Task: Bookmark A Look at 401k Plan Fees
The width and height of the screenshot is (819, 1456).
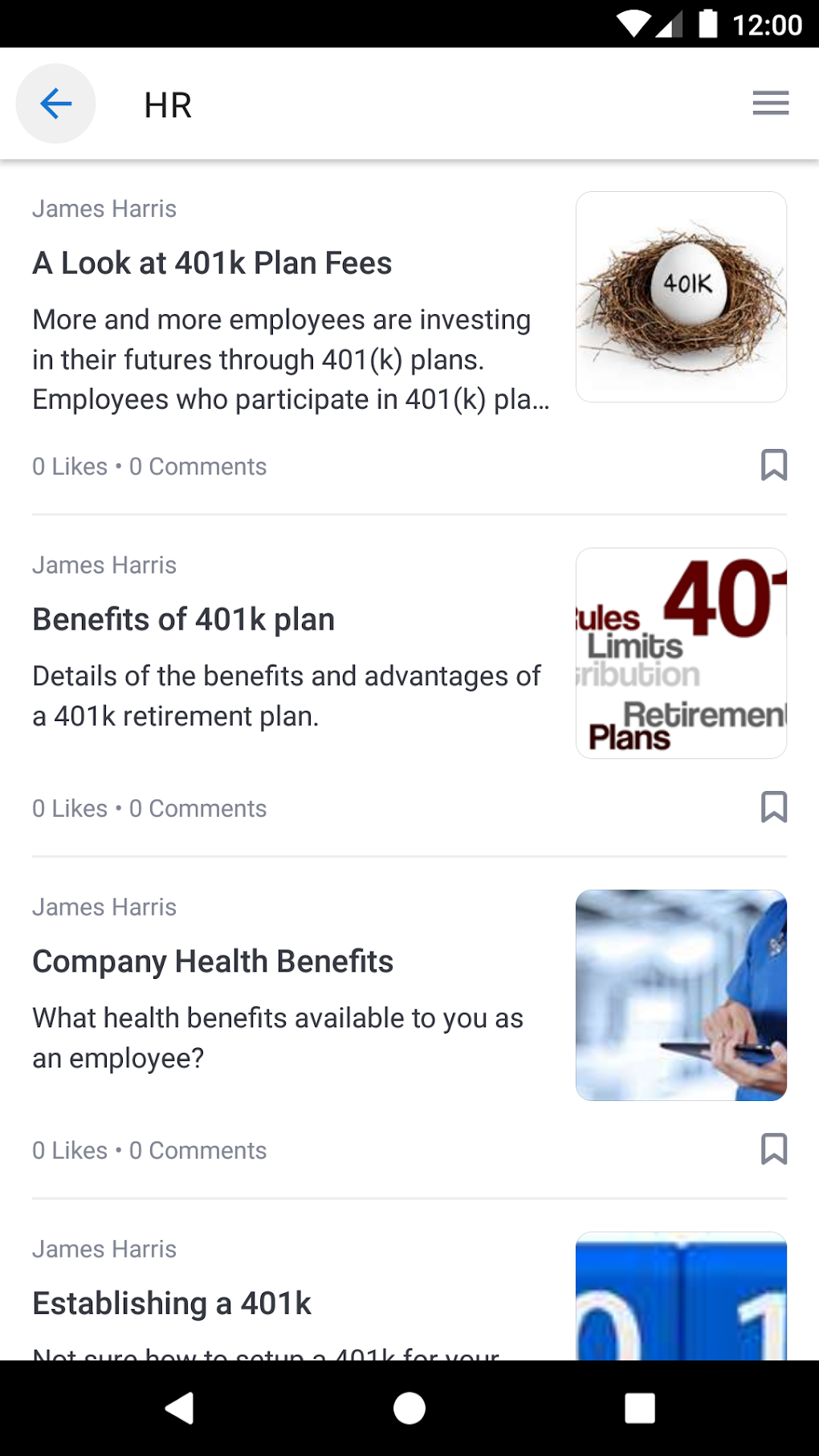Action: click(773, 465)
